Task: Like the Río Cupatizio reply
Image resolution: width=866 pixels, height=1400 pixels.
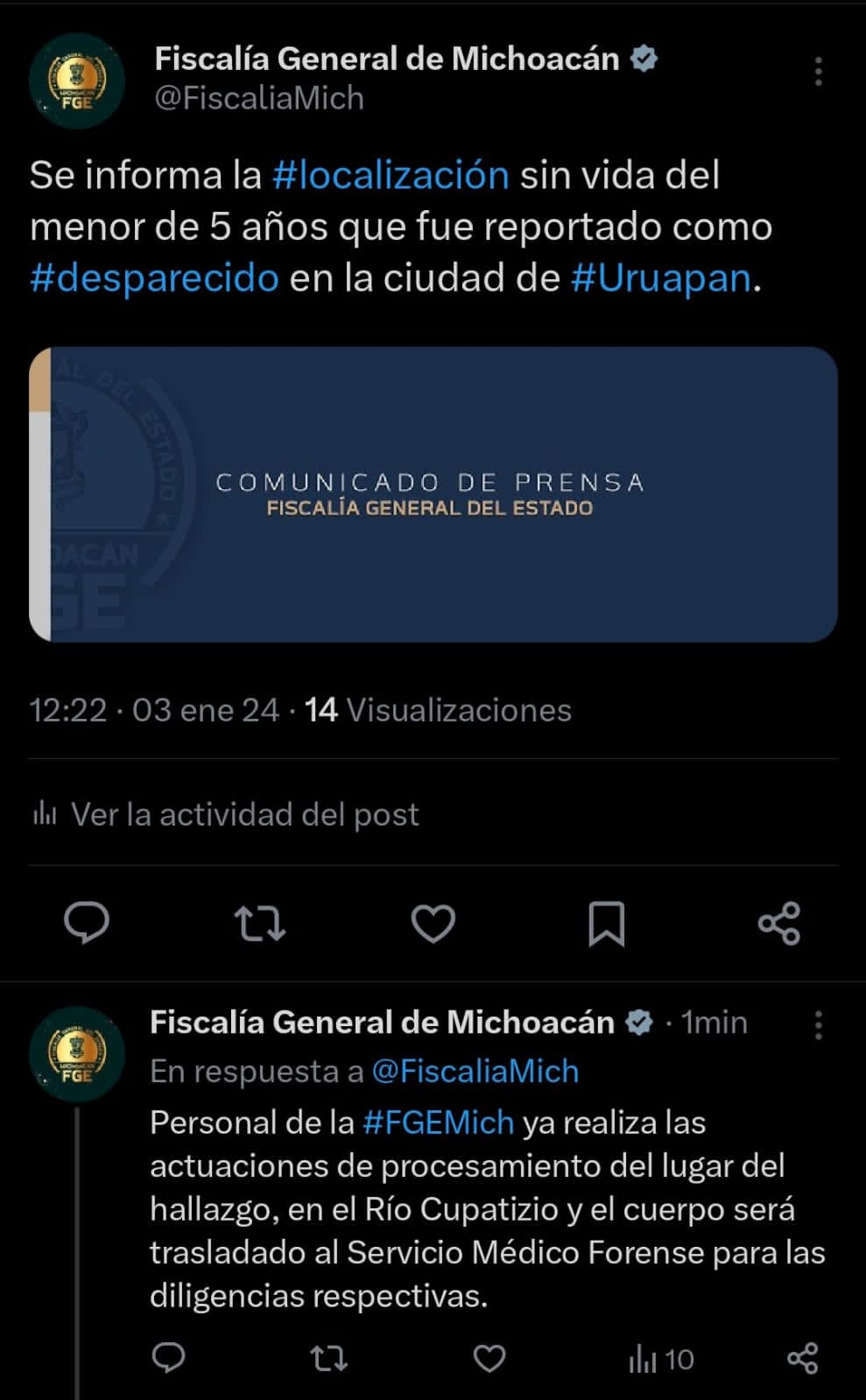Action: 489,1358
